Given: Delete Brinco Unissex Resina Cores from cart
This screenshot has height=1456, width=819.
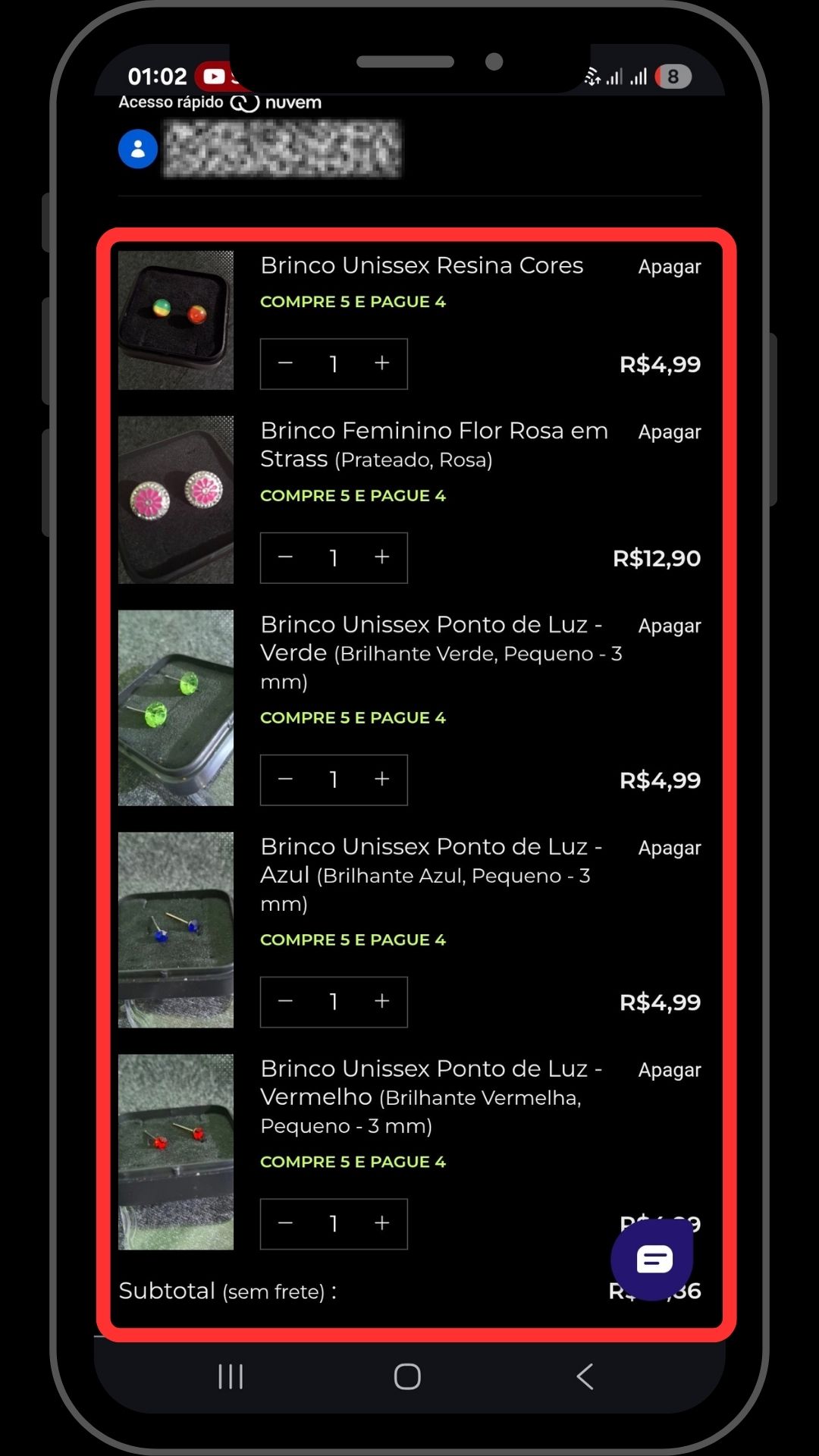Looking at the screenshot, I should (x=669, y=267).
